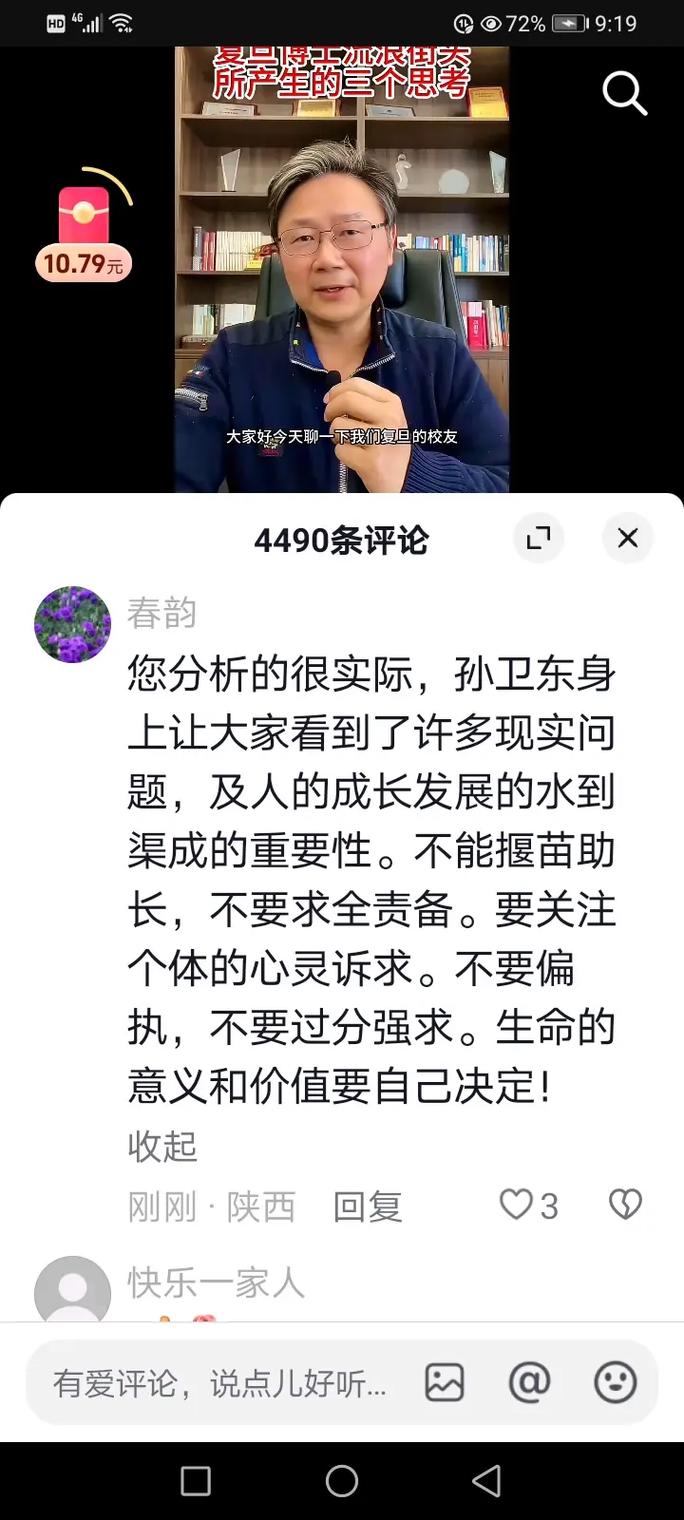Image resolution: width=684 pixels, height=1520 pixels.
Task: Focus the 有爱评论 comment input box
Action: point(220,1383)
